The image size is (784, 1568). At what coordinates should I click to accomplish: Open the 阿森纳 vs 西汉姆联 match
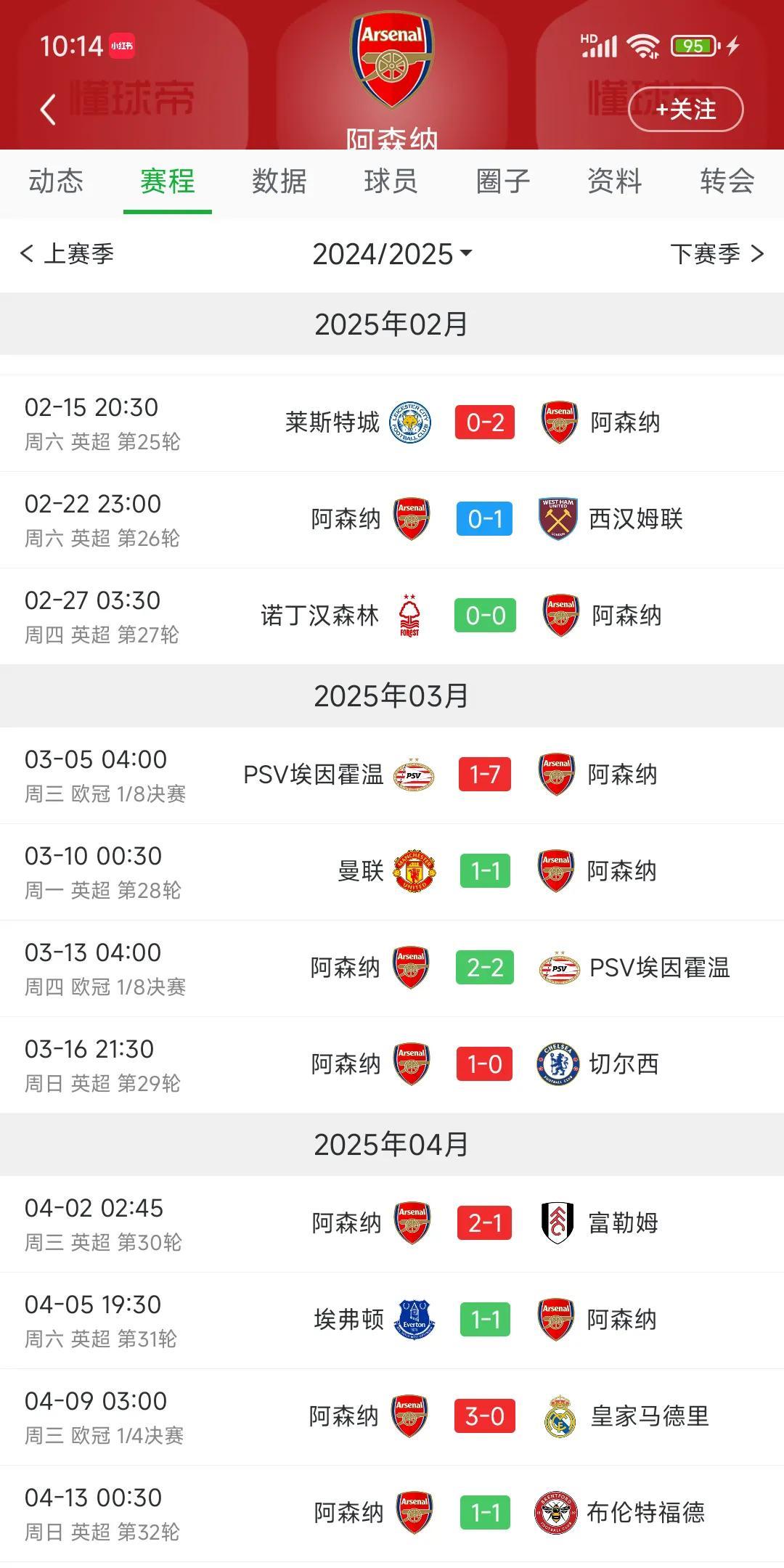coord(392,520)
